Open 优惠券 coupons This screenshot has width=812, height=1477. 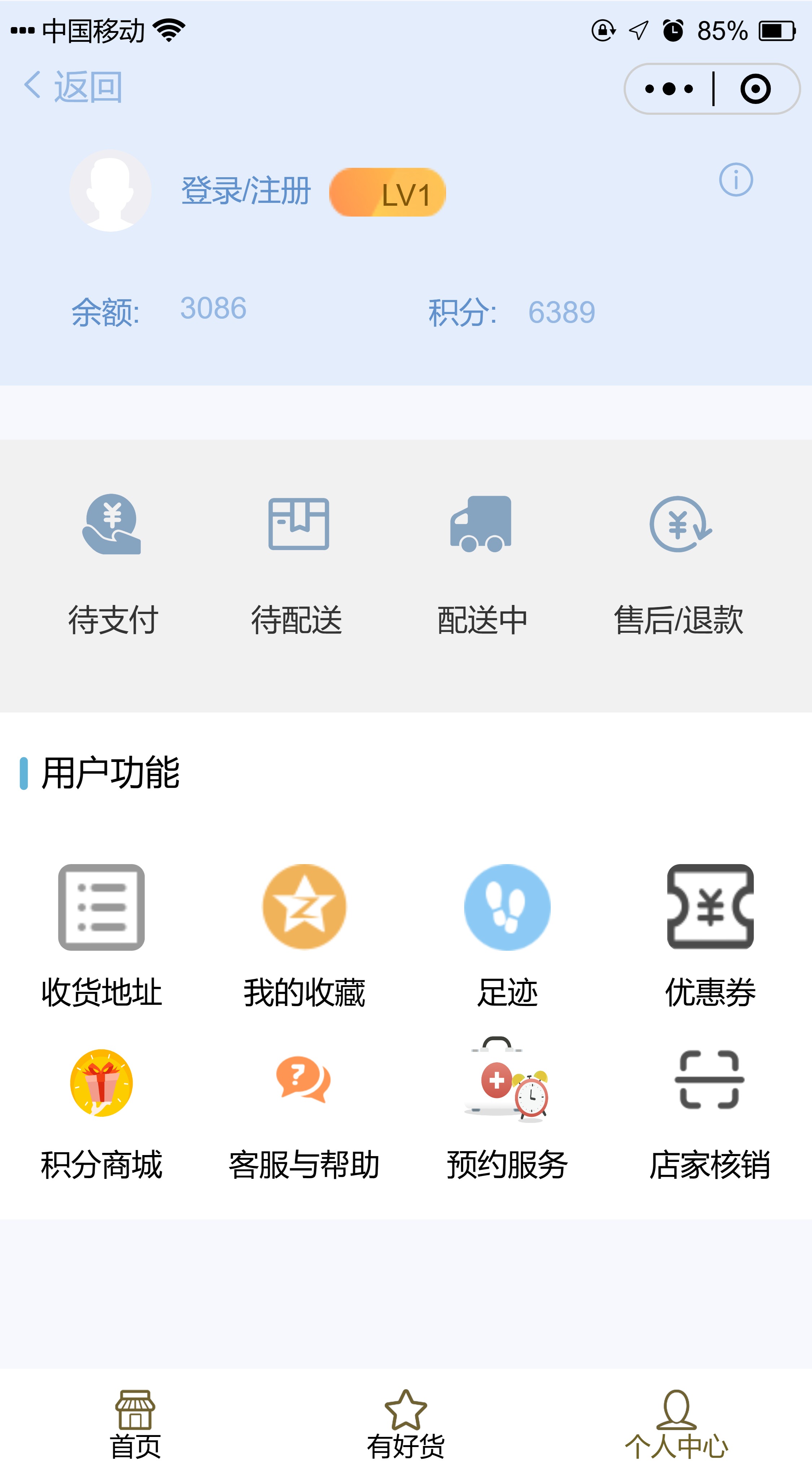tap(710, 934)
